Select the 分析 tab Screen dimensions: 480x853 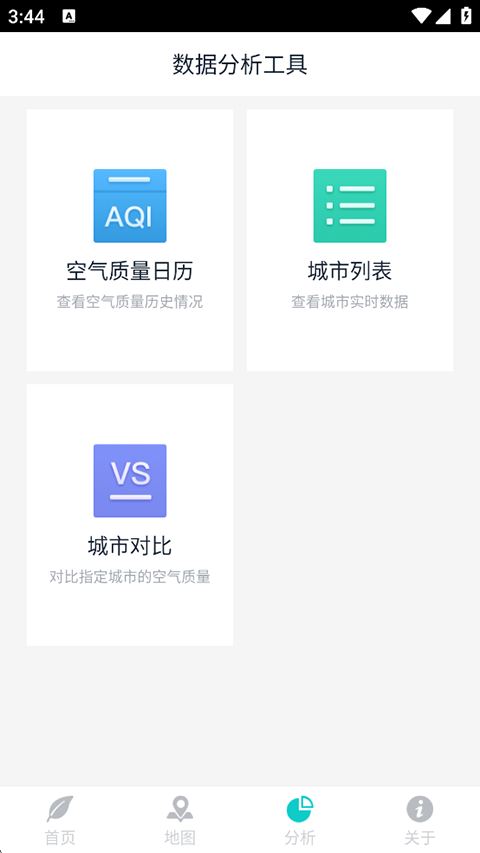click(300, 820)
